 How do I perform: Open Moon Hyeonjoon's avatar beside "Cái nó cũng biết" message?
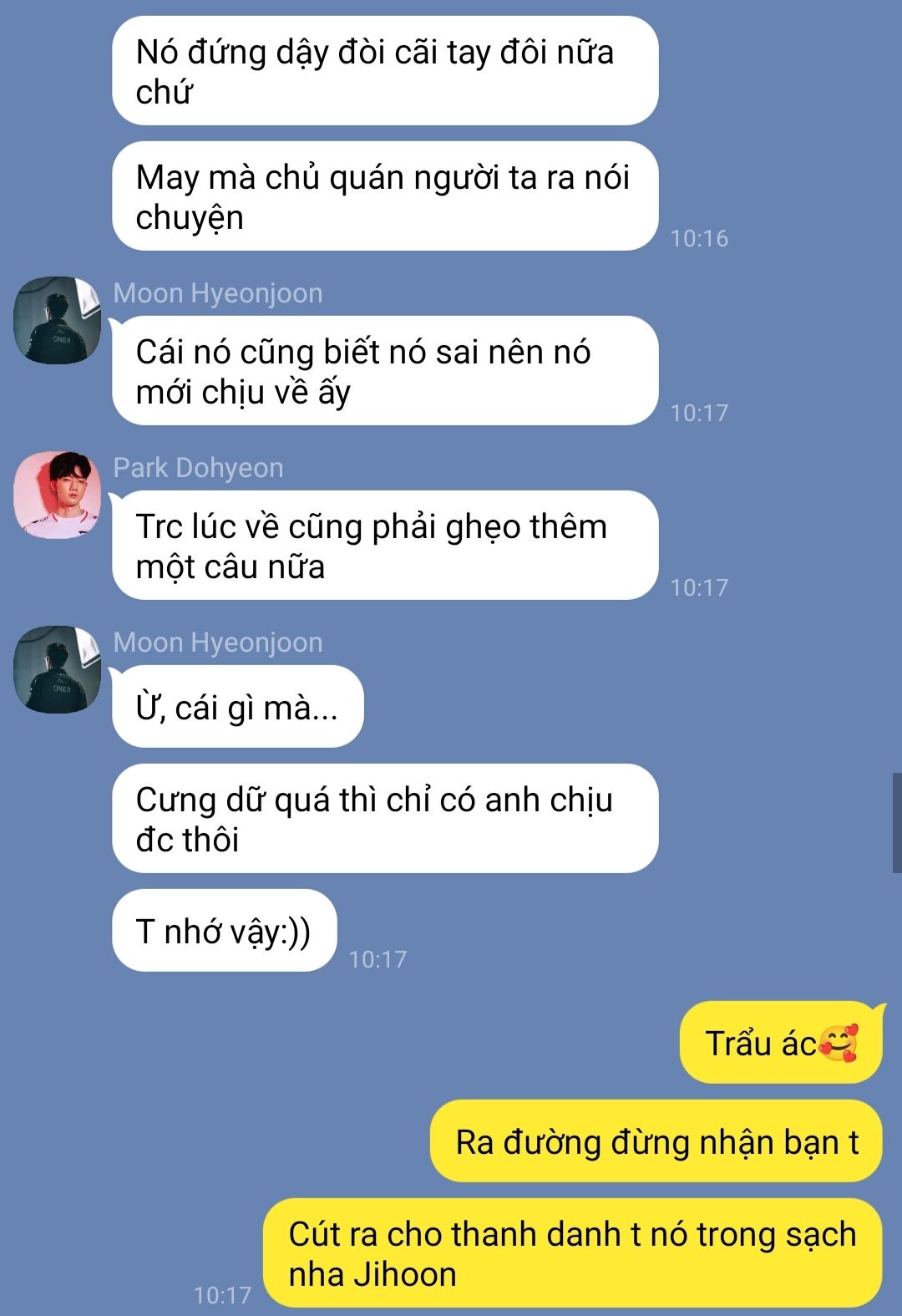point(58,320)
